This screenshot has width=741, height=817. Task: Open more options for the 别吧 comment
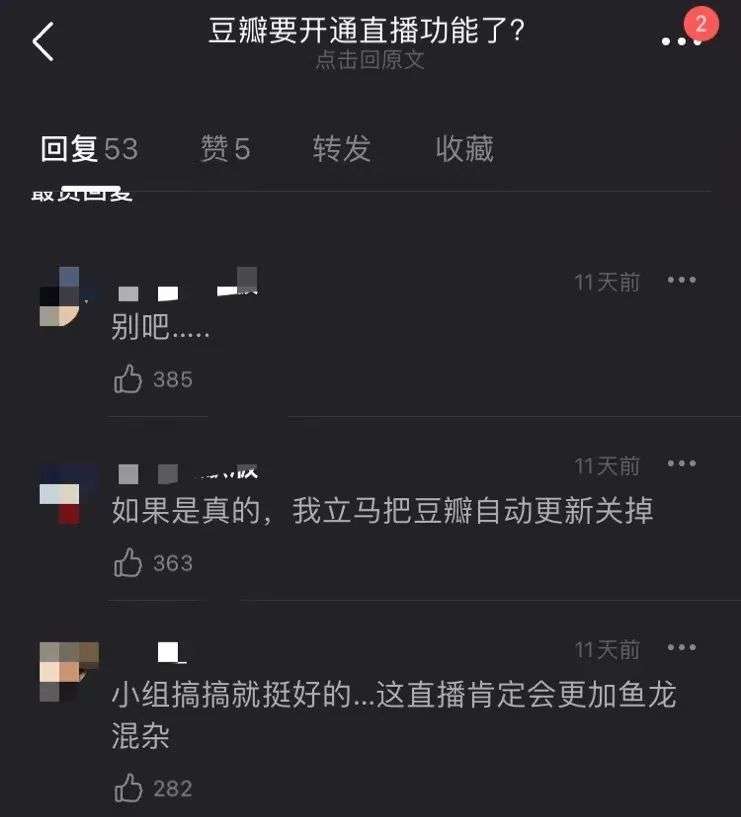pyautogui.click(x=682, y=280)
